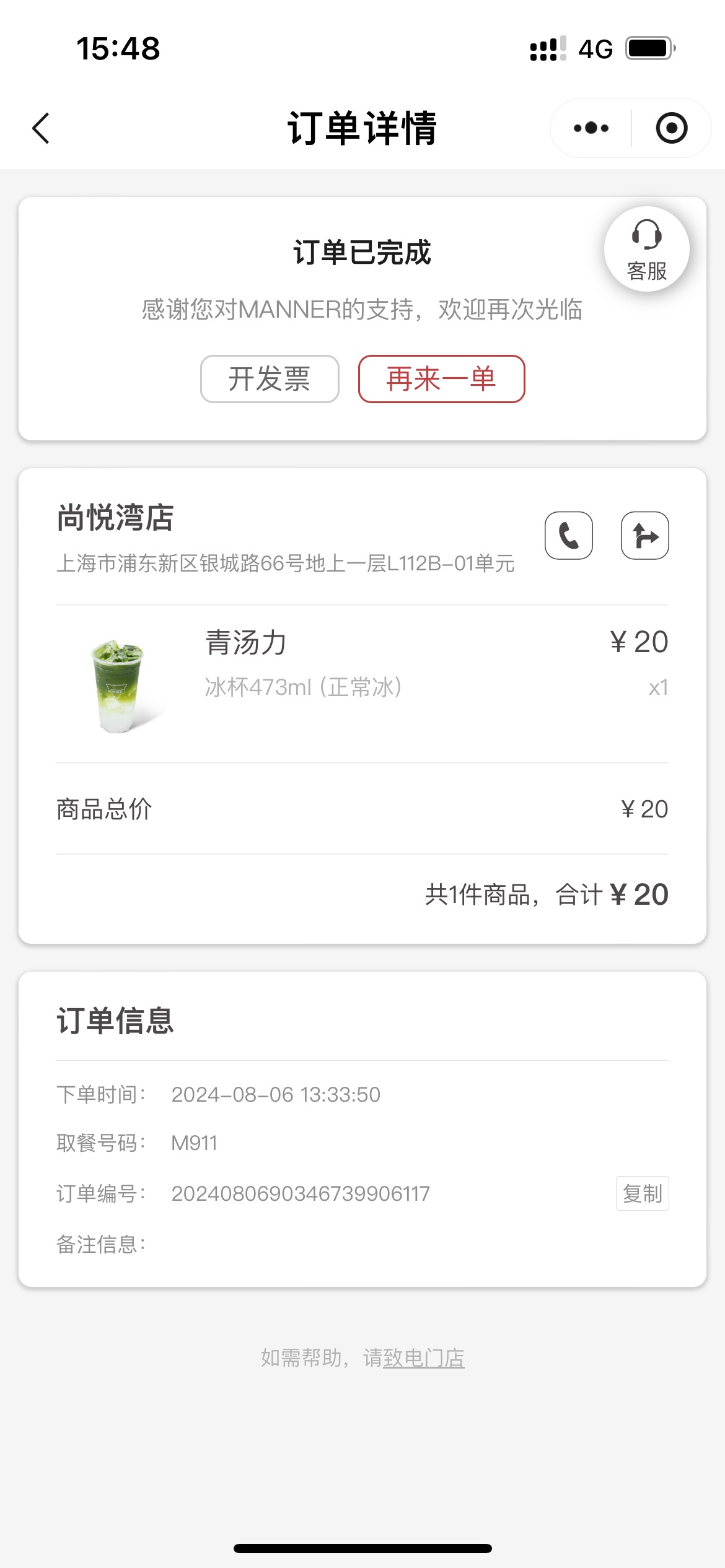Copy the order number with 复制
725x1568 pixels.
click(x=643, y=1193)
